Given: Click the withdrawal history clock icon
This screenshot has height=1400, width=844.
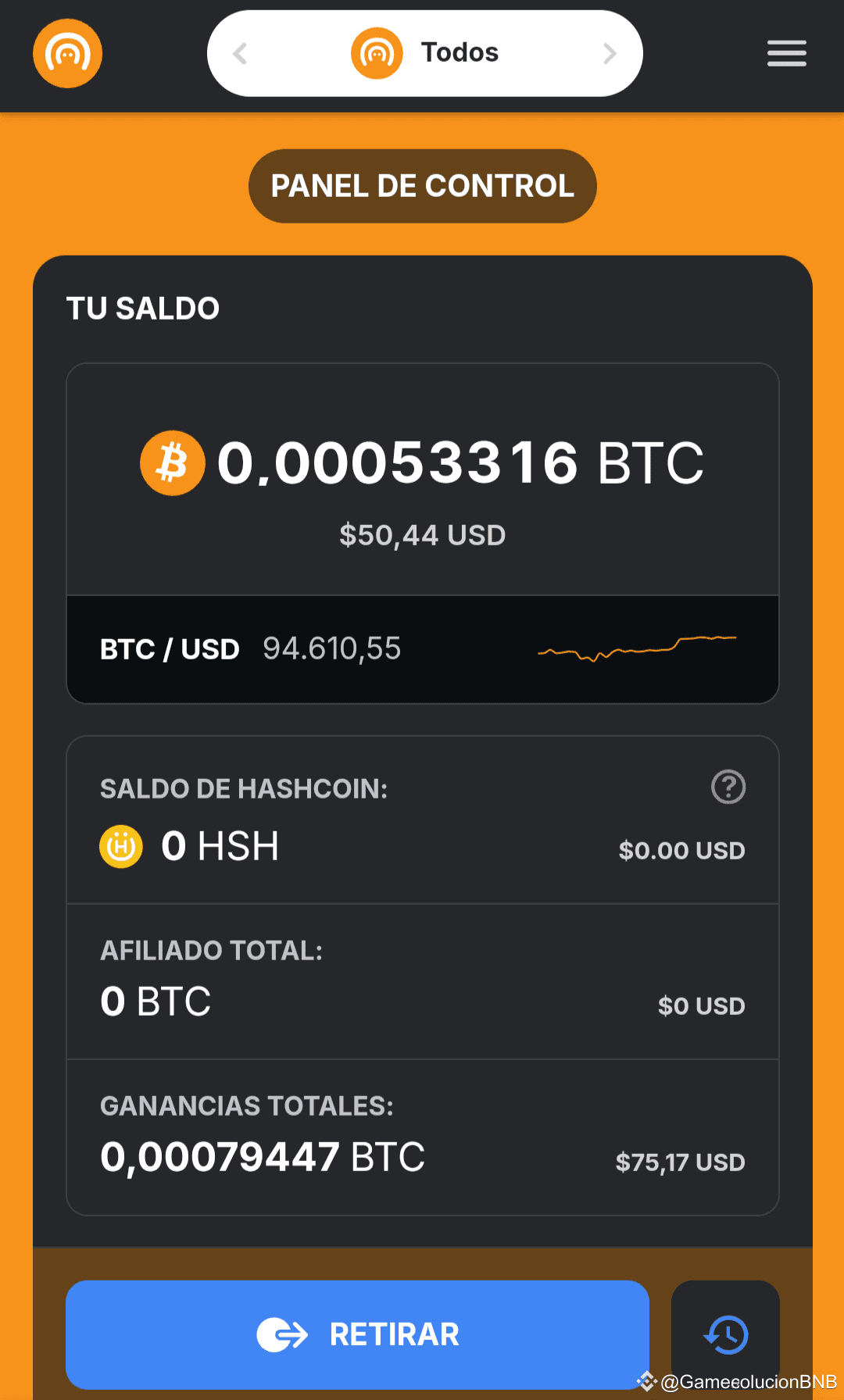Looking at the screenshot, I should pos(725,1335).
